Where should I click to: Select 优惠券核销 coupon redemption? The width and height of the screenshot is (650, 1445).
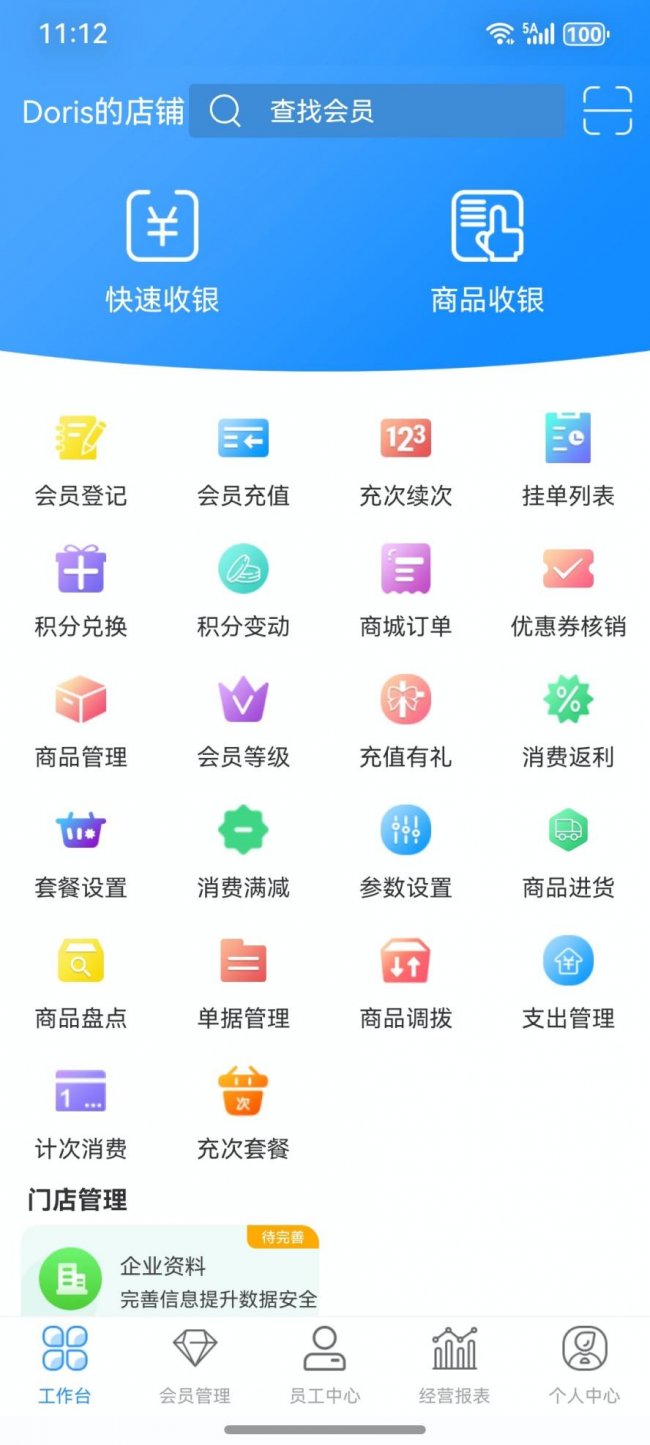click(568, 590)
